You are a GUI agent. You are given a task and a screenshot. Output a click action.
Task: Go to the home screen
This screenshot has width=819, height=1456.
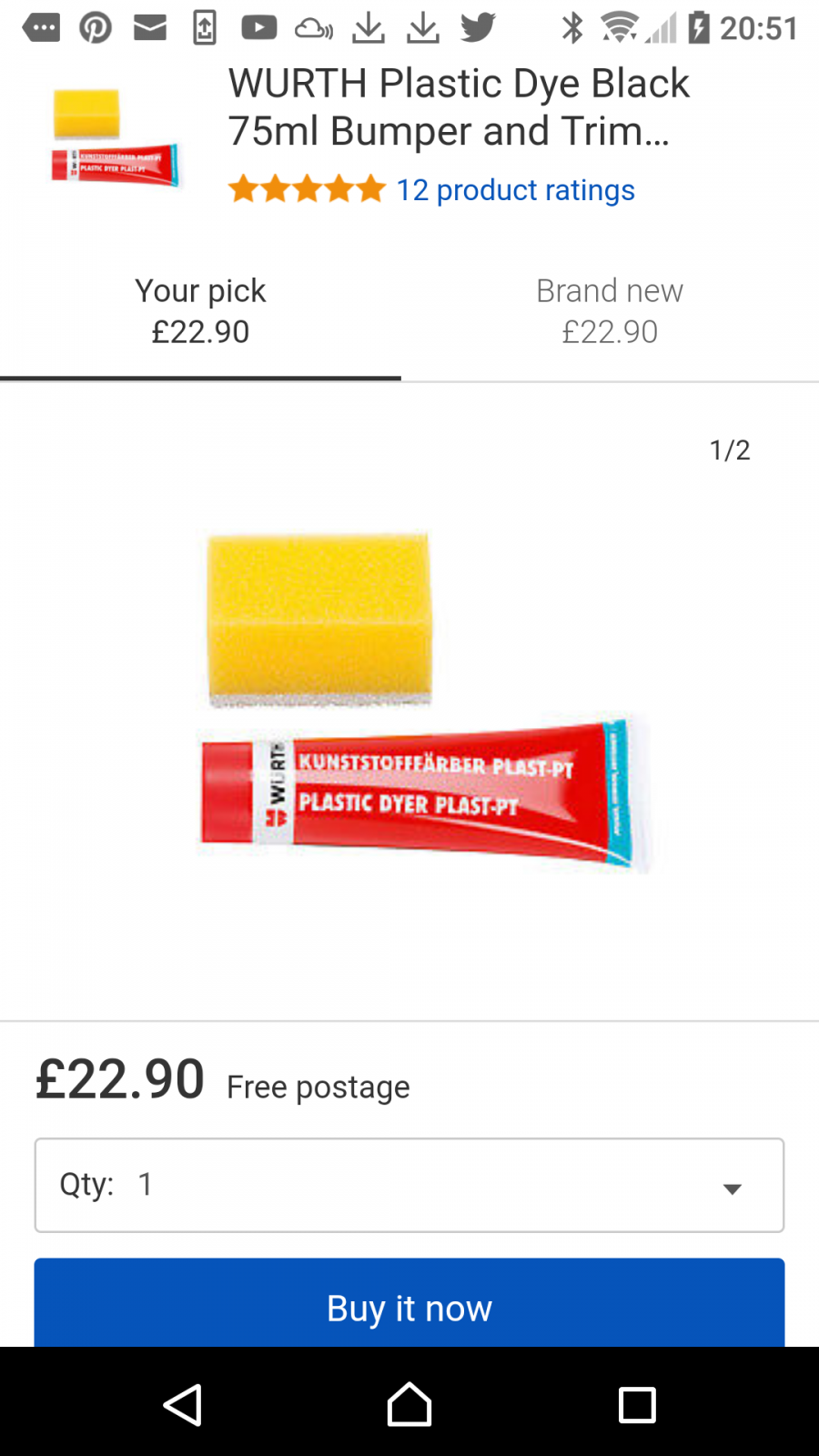[409, 1404]
